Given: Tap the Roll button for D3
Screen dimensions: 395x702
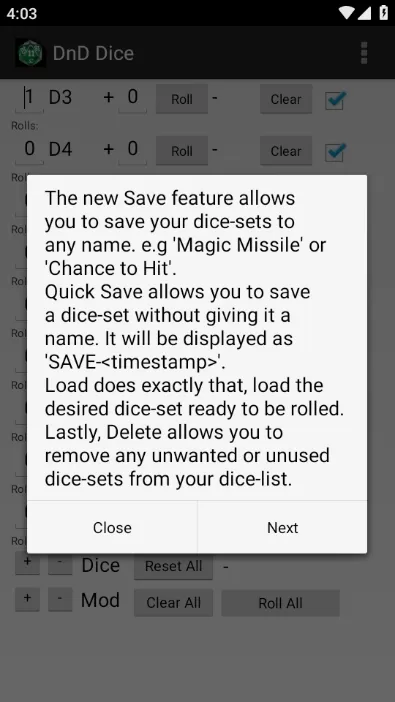Looking at the screenshot, I should click(x=182, y=99).
